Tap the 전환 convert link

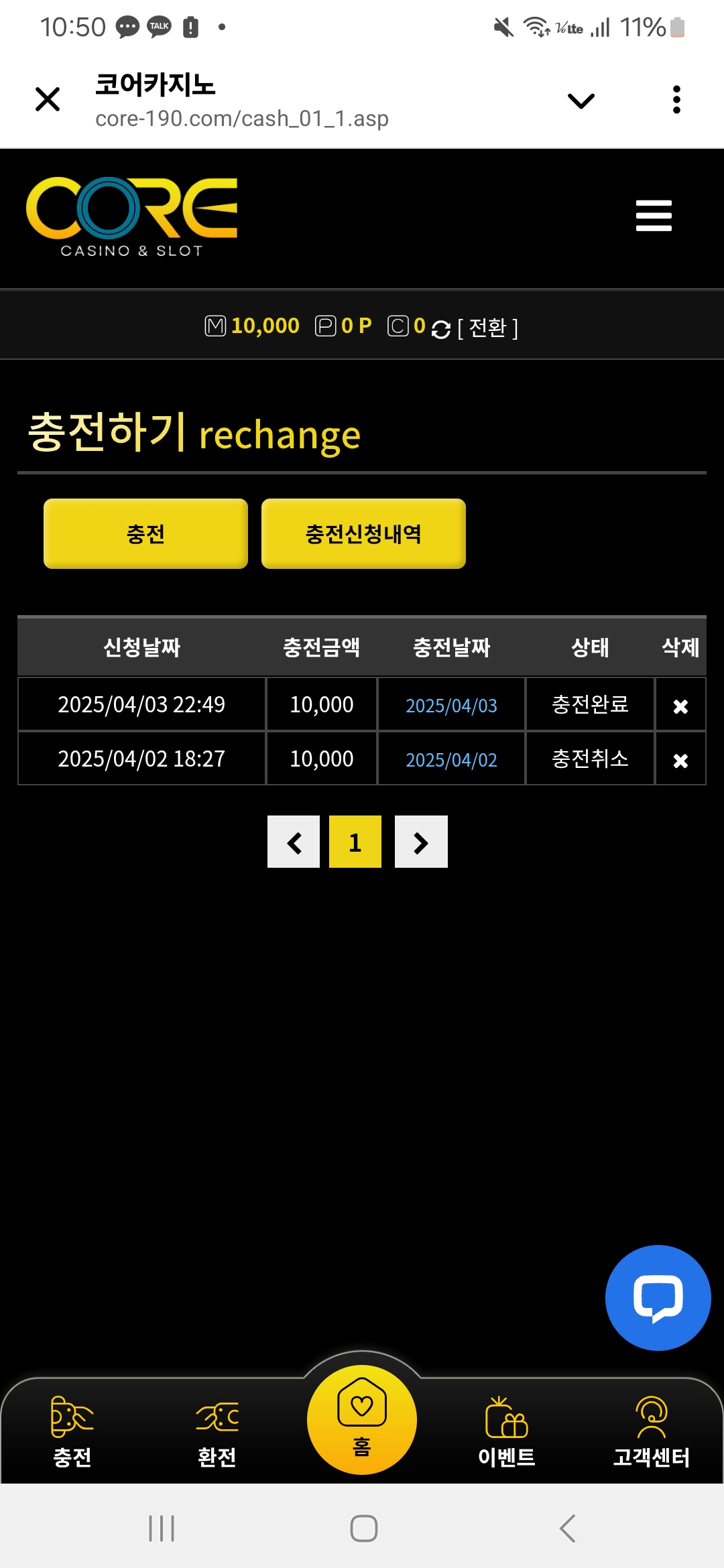tap(487, 328)
